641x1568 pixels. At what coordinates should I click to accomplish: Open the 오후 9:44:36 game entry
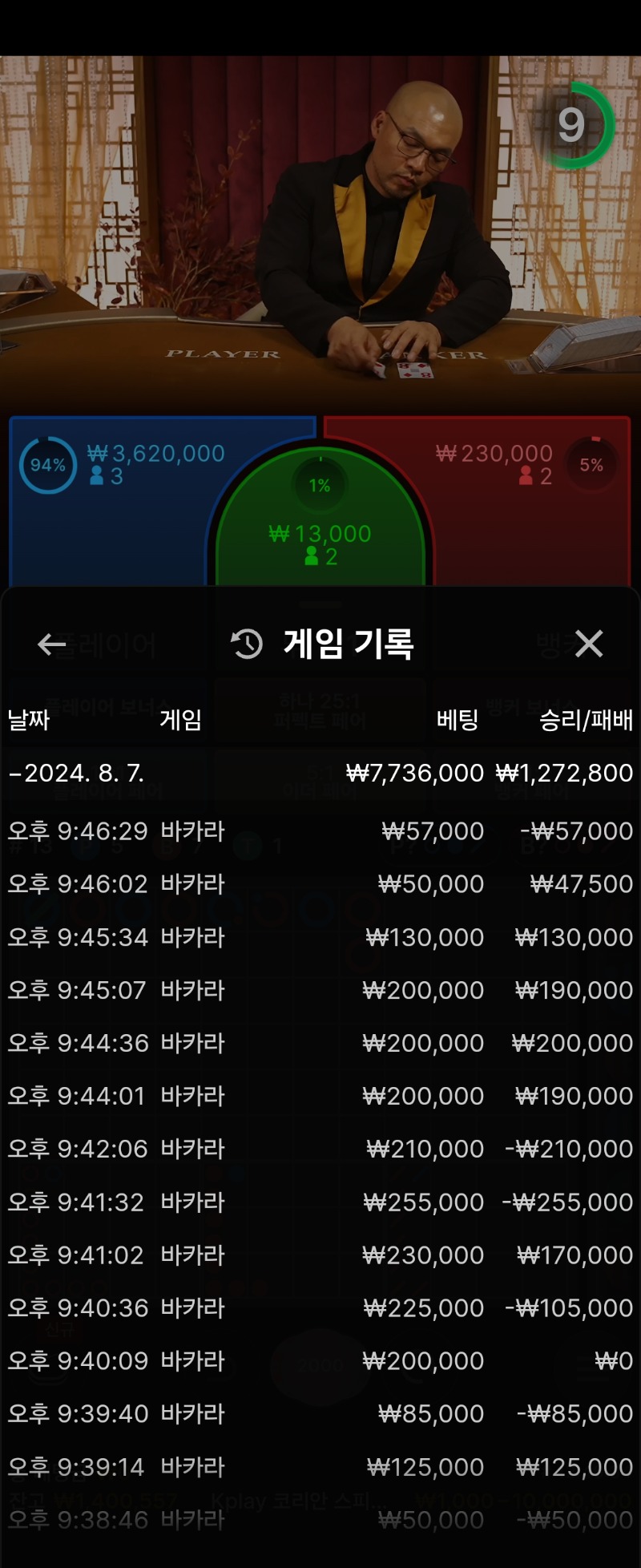[320, 1043]
